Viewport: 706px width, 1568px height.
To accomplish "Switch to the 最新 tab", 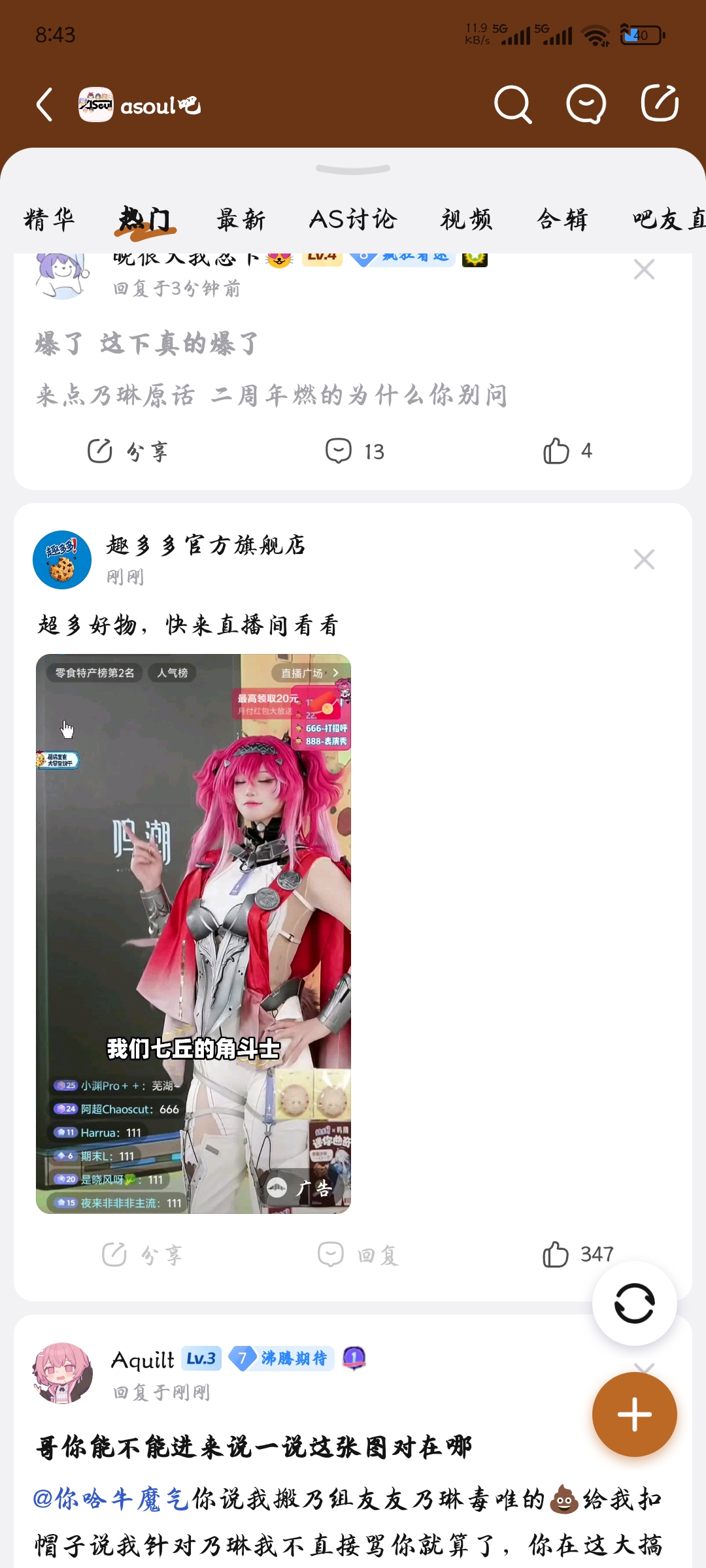I will [241, 220].
